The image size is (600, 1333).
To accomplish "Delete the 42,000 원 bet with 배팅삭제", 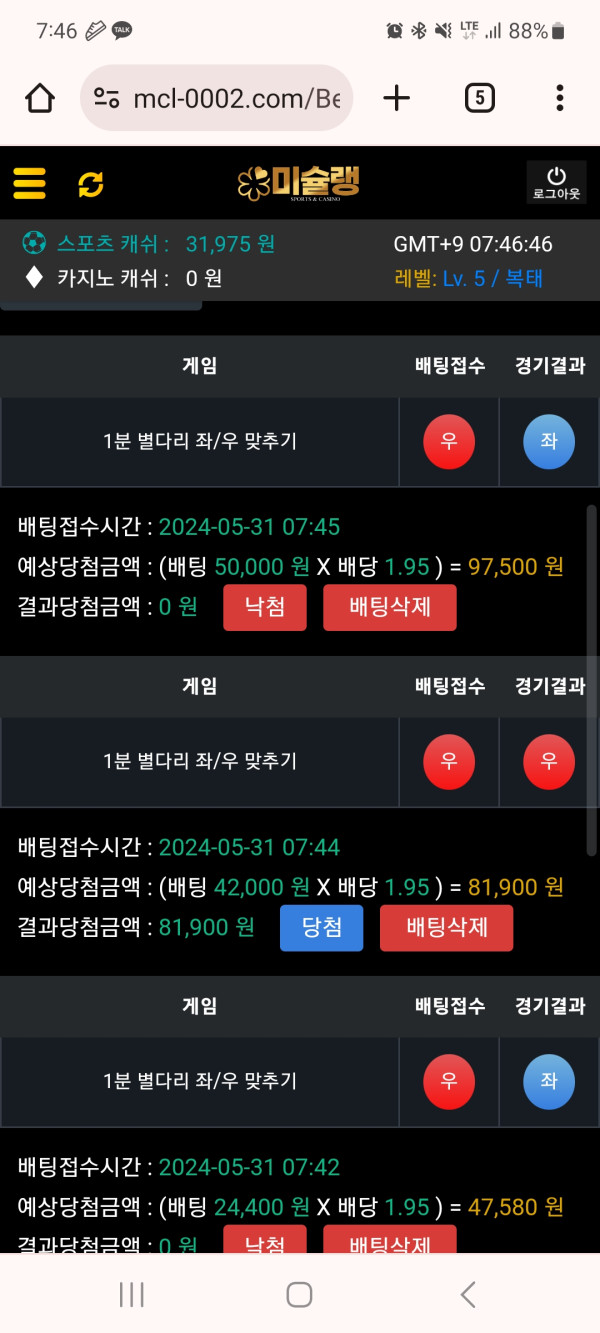I will 447,927.
